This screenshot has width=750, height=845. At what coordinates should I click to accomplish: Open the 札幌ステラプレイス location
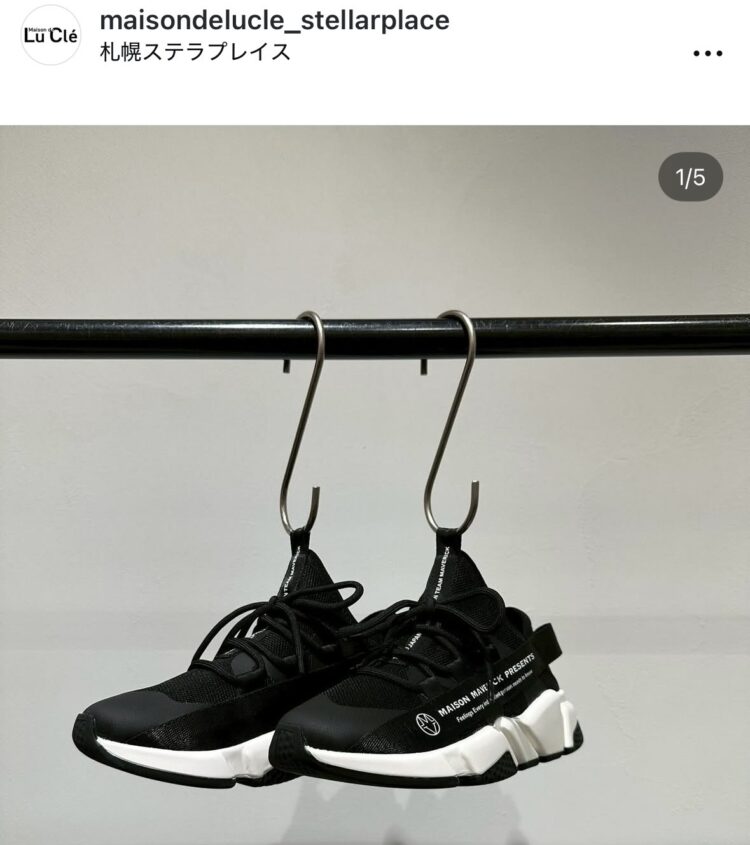[x=196, y=51]
